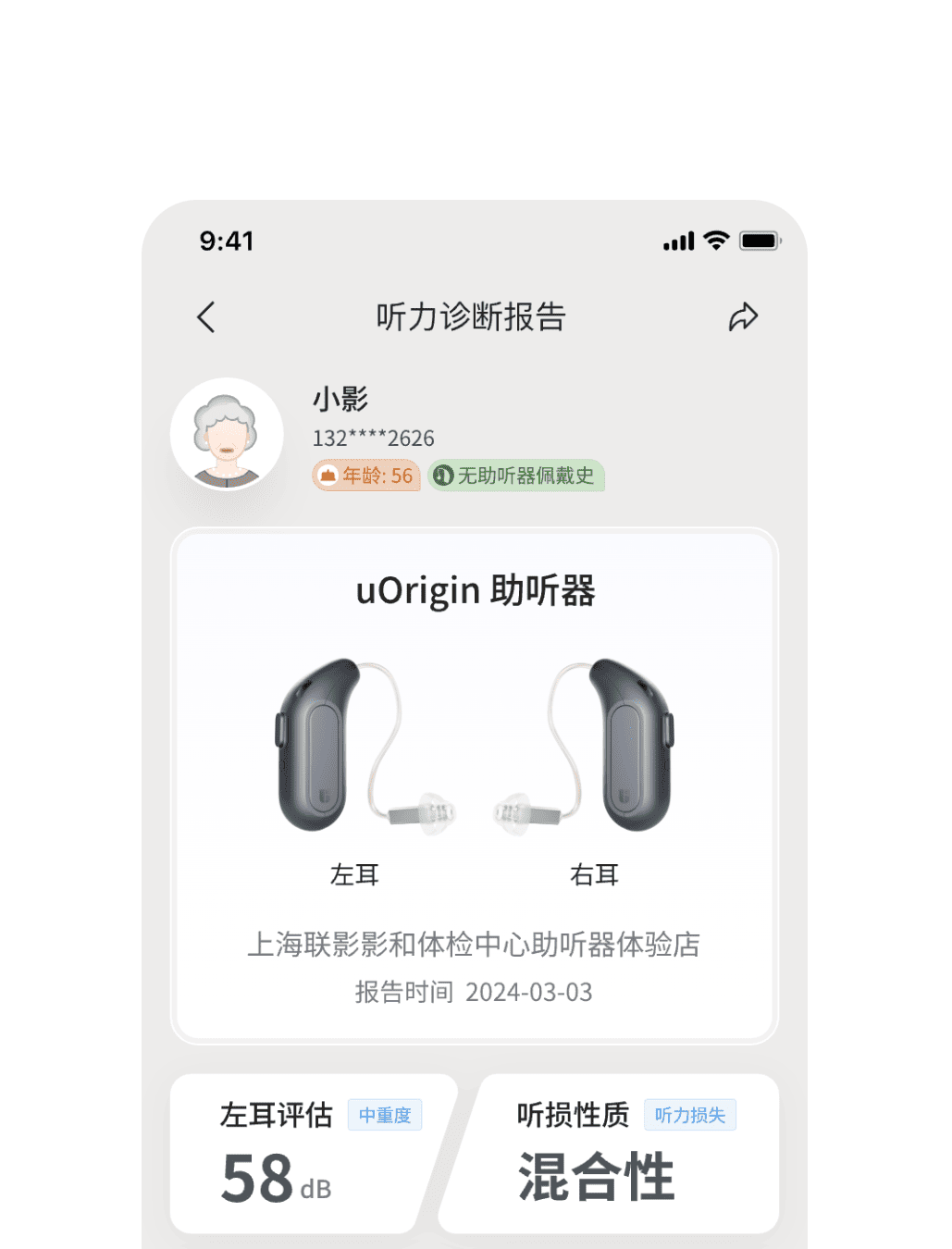Open the 上海联影影和体检中心助听器体验店 store link
The width and height of the screenshot is (952, 1249).
[476, 945]
